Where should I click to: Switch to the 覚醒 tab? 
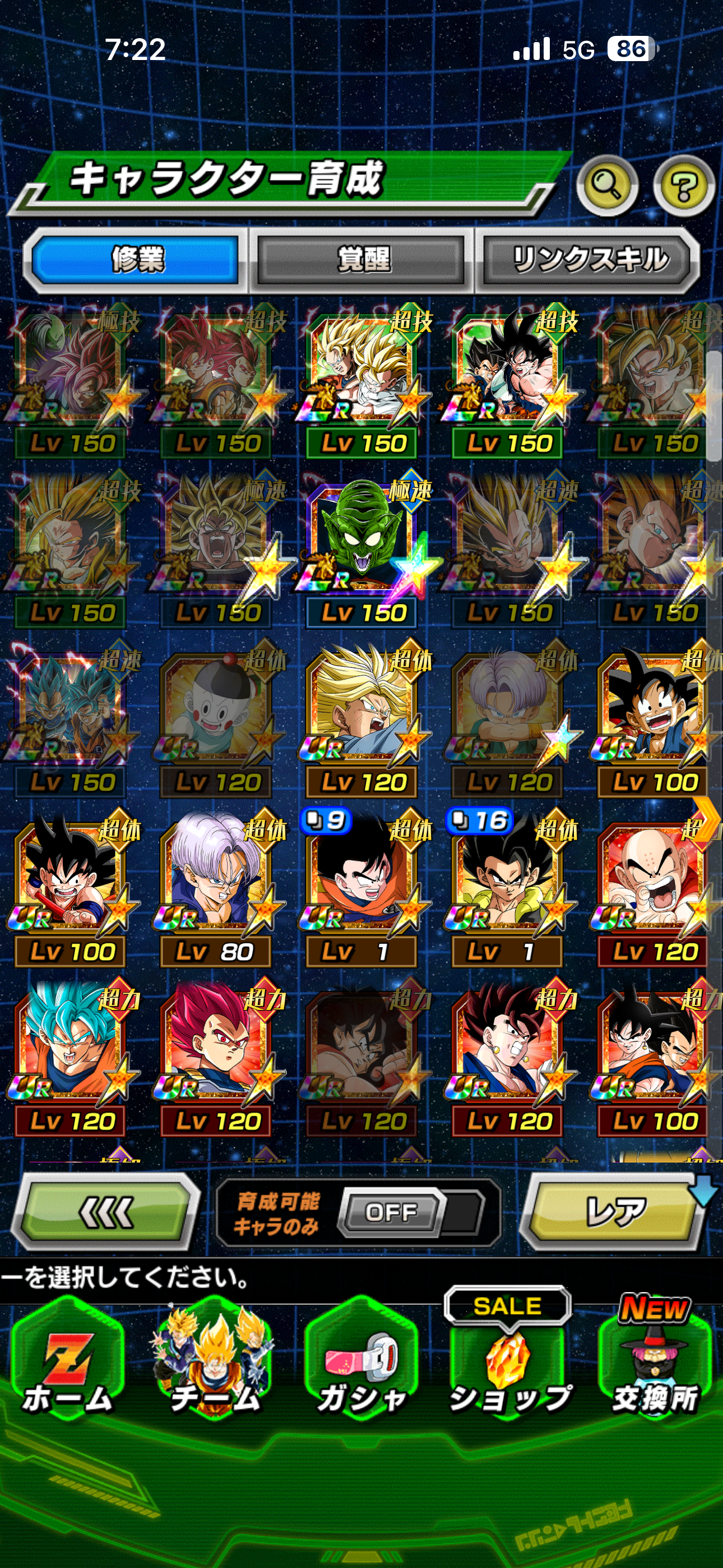pos(362,260)
